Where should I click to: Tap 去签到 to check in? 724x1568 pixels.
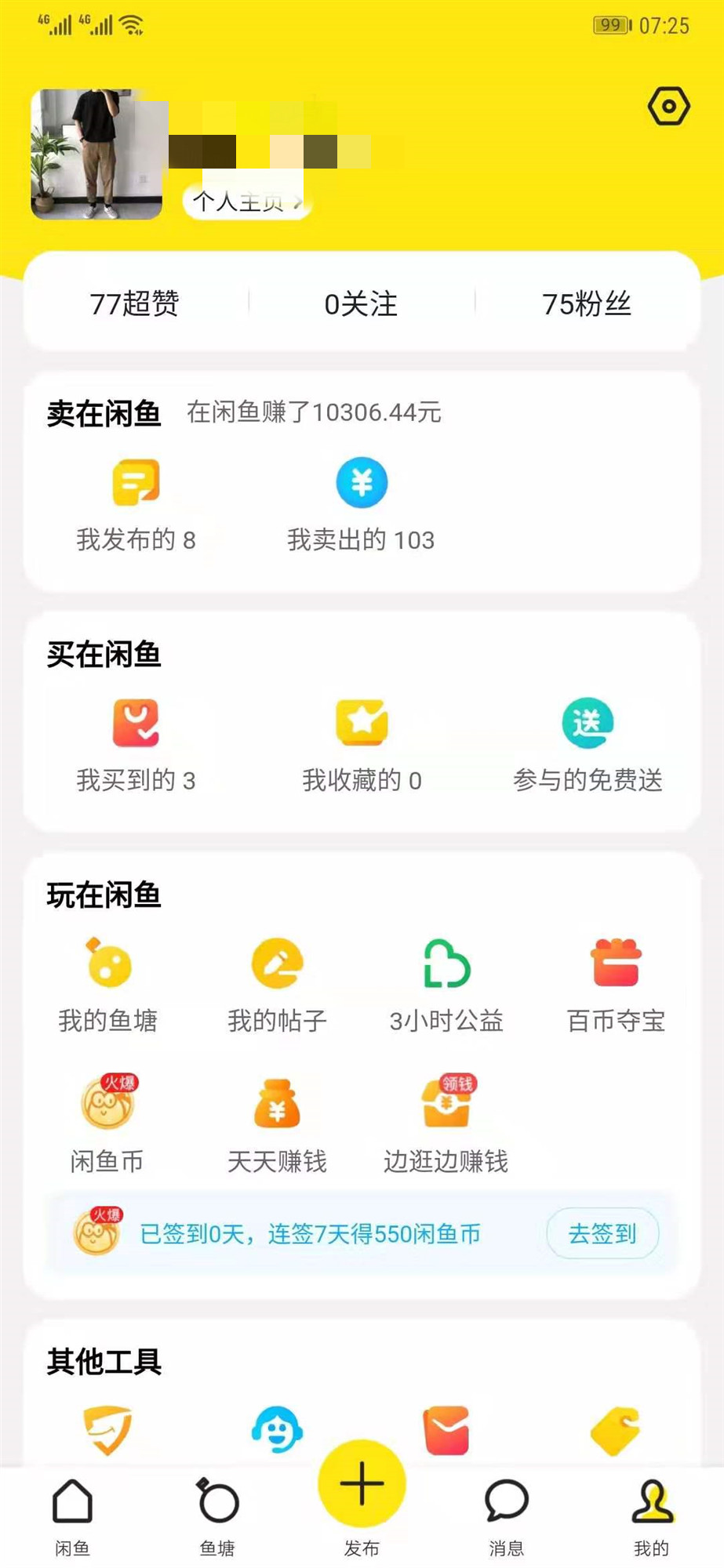[602, 1233]
